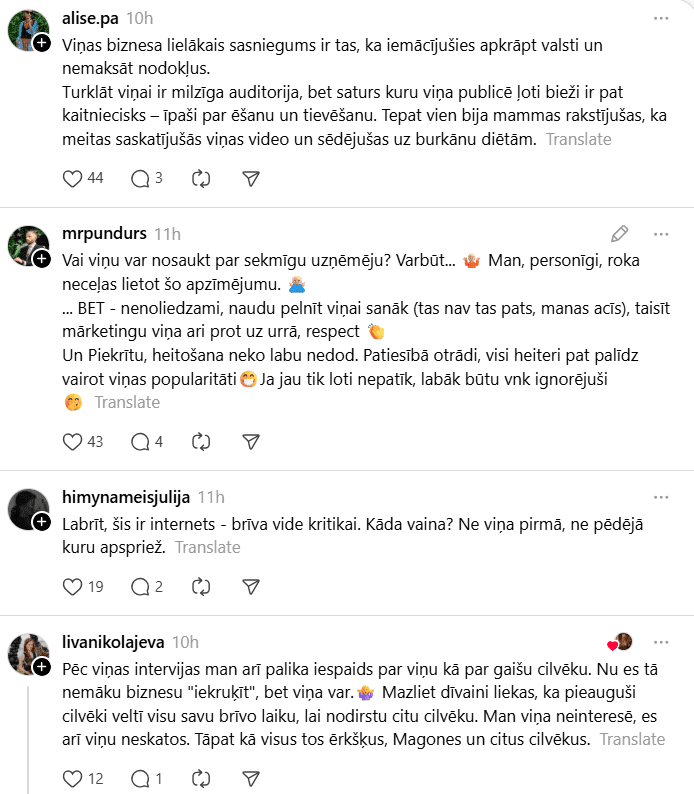Repost himynameisjulija's reply
Viewport: 694px width, 794px height.
point(200,586)
